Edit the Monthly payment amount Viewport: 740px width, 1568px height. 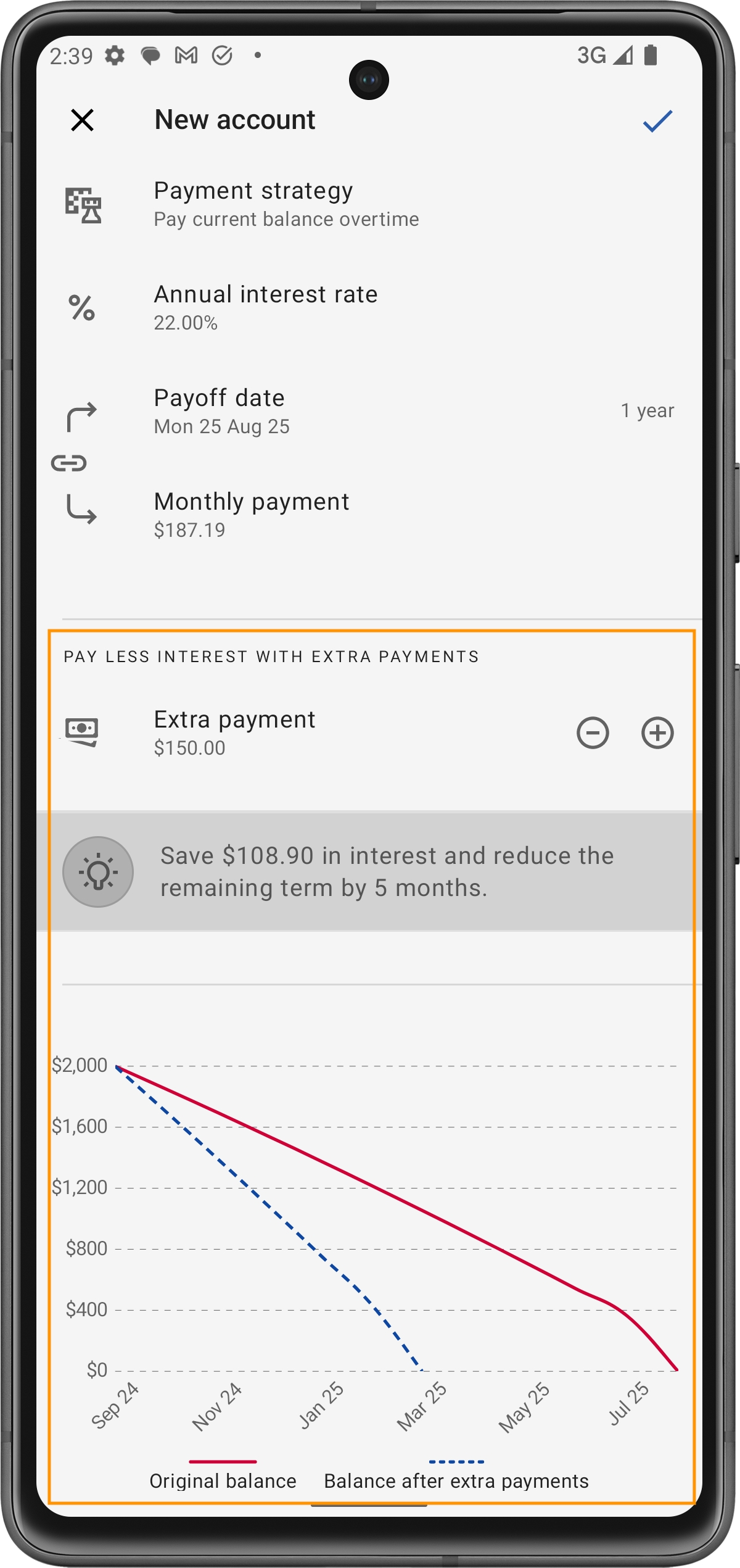tap(251, 515)
